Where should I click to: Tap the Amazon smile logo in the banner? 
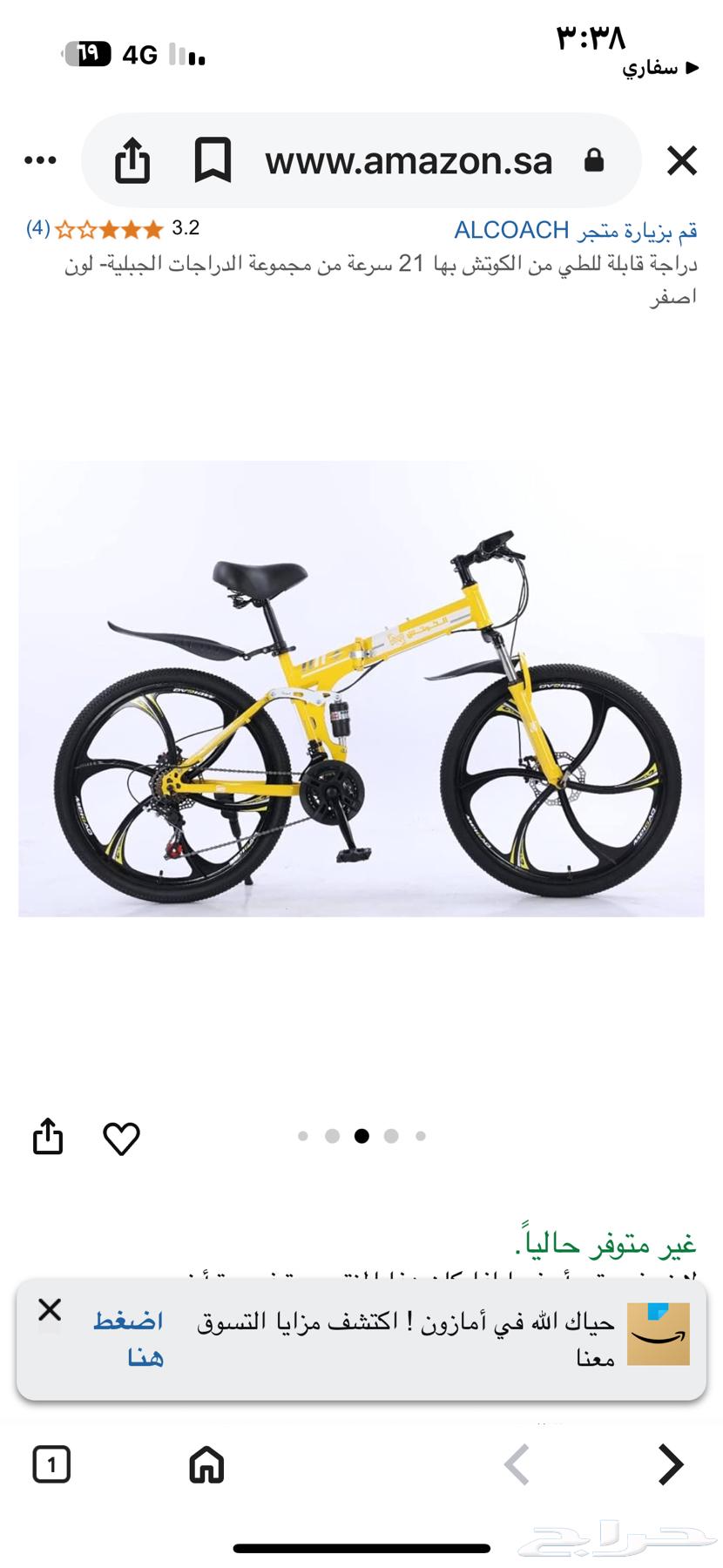pyautogui.click(x=659, y=1335)
